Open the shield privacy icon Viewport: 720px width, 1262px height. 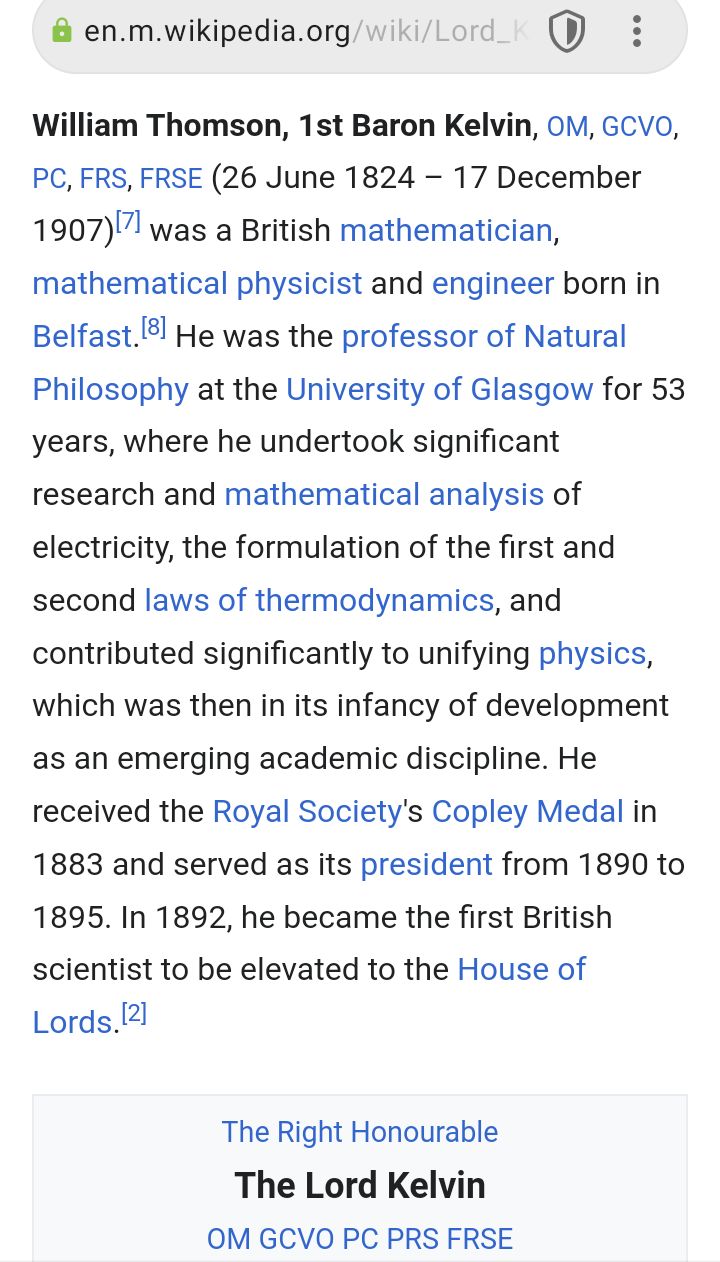[567, 32]
